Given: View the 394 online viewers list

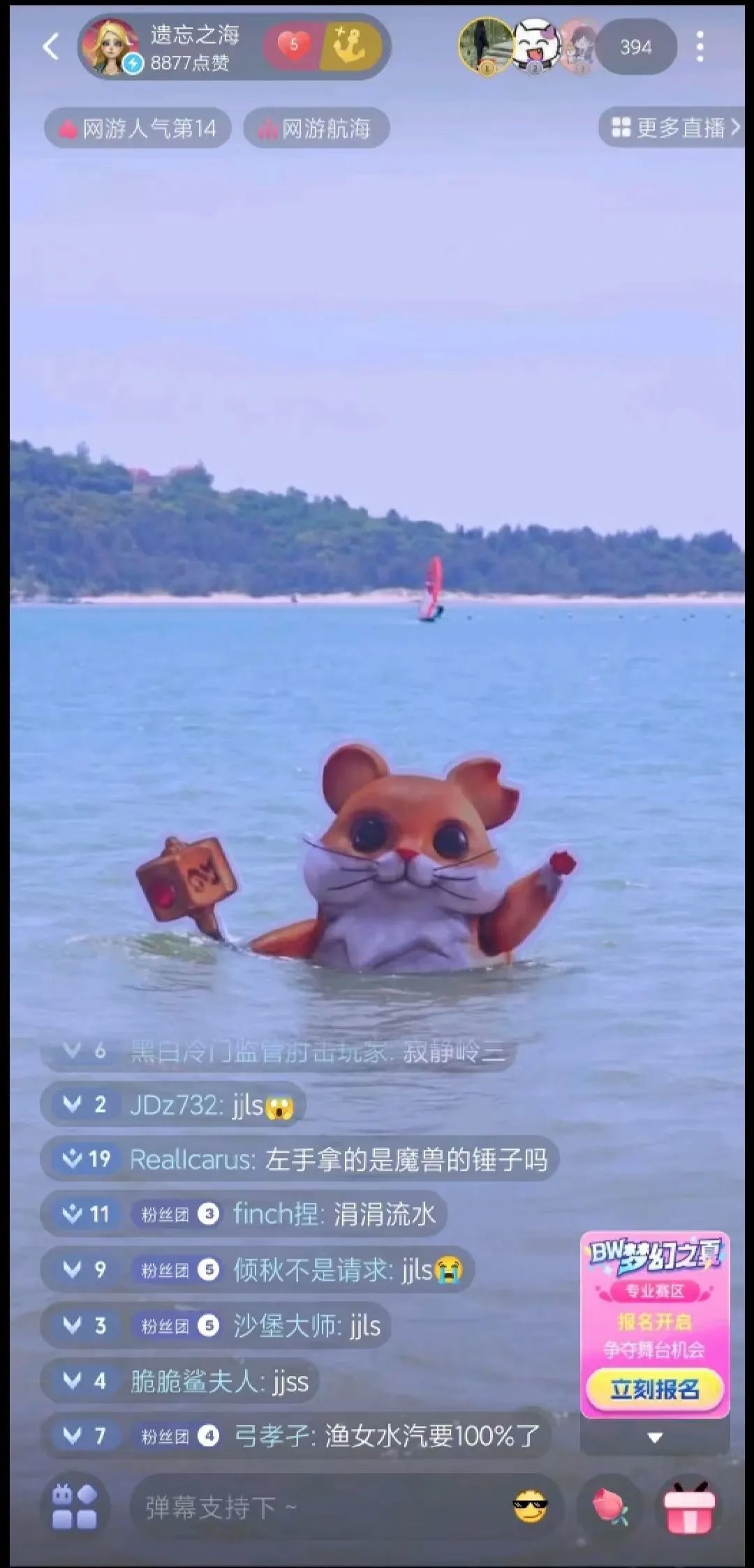Looking at the screenshot, I should [635, 47].
